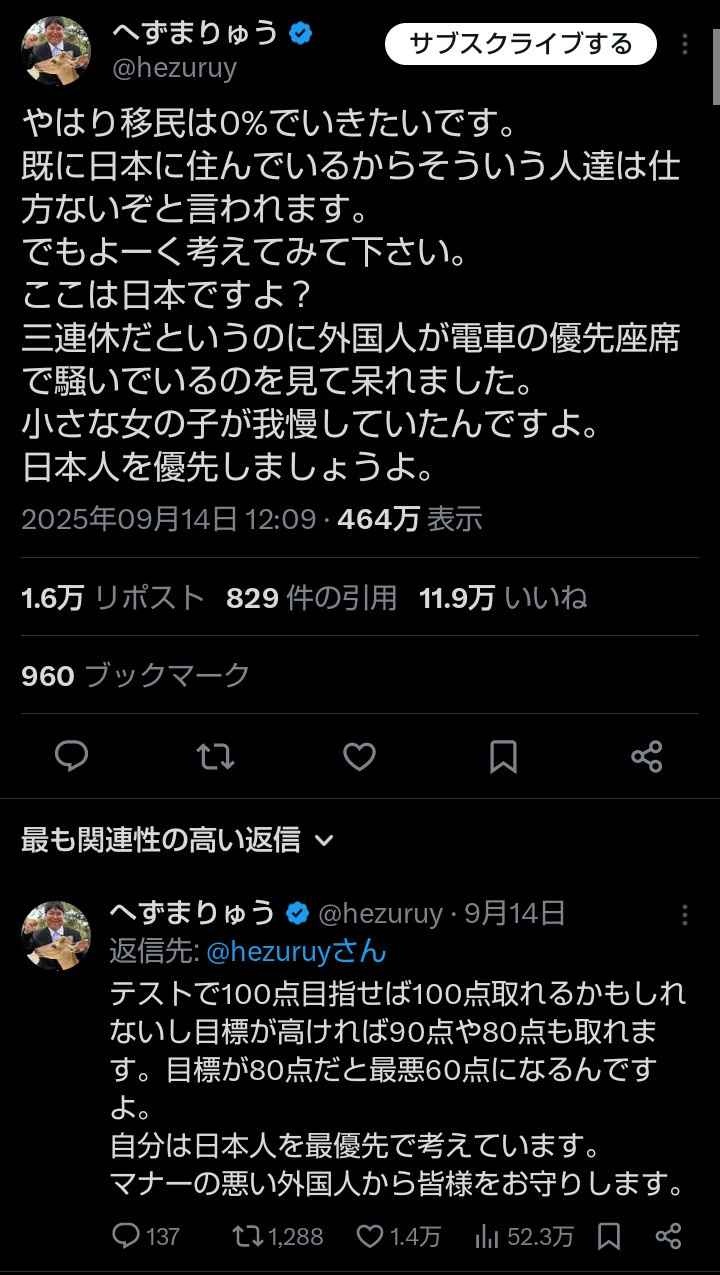This screenshot has height=1275, width=720.
Task: Tap the サブスクライブする button
Action: [x=520, y=44]
